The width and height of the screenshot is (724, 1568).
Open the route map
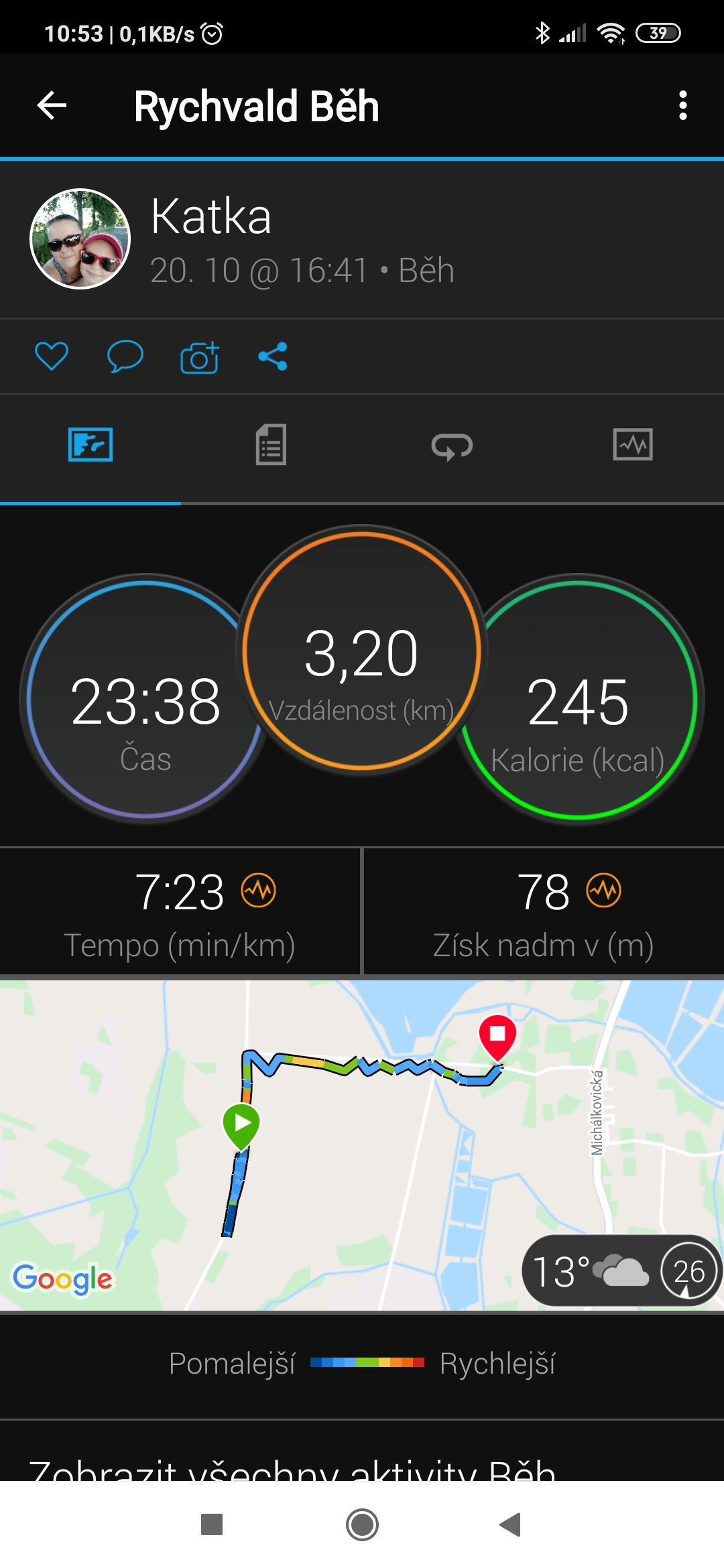[x=362, y=1145]
